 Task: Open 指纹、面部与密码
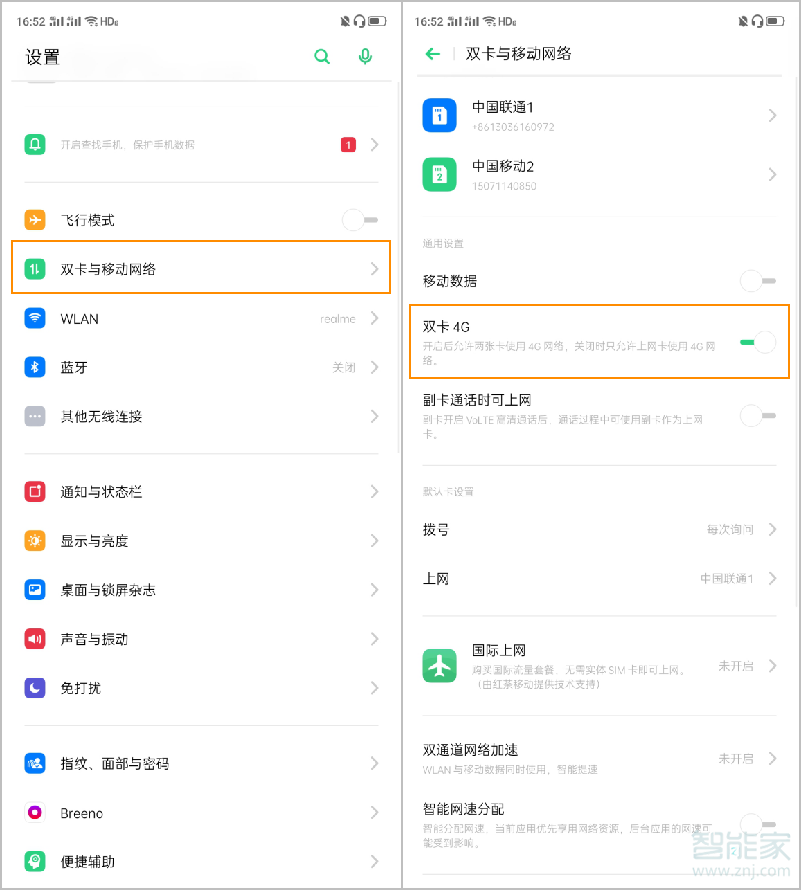[x=200, y=764]
